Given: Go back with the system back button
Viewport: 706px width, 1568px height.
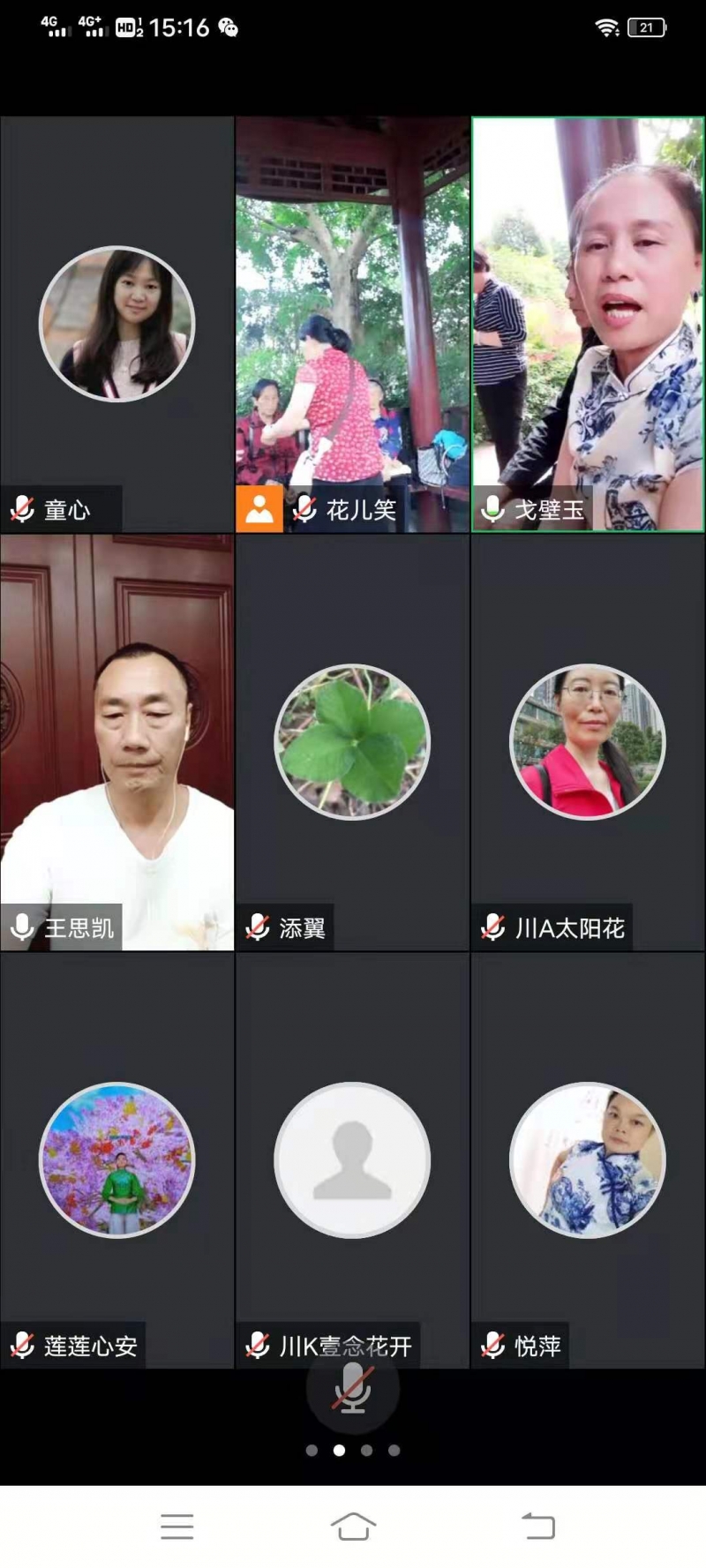Looking at the screenshot, I should coord(537,1526).
